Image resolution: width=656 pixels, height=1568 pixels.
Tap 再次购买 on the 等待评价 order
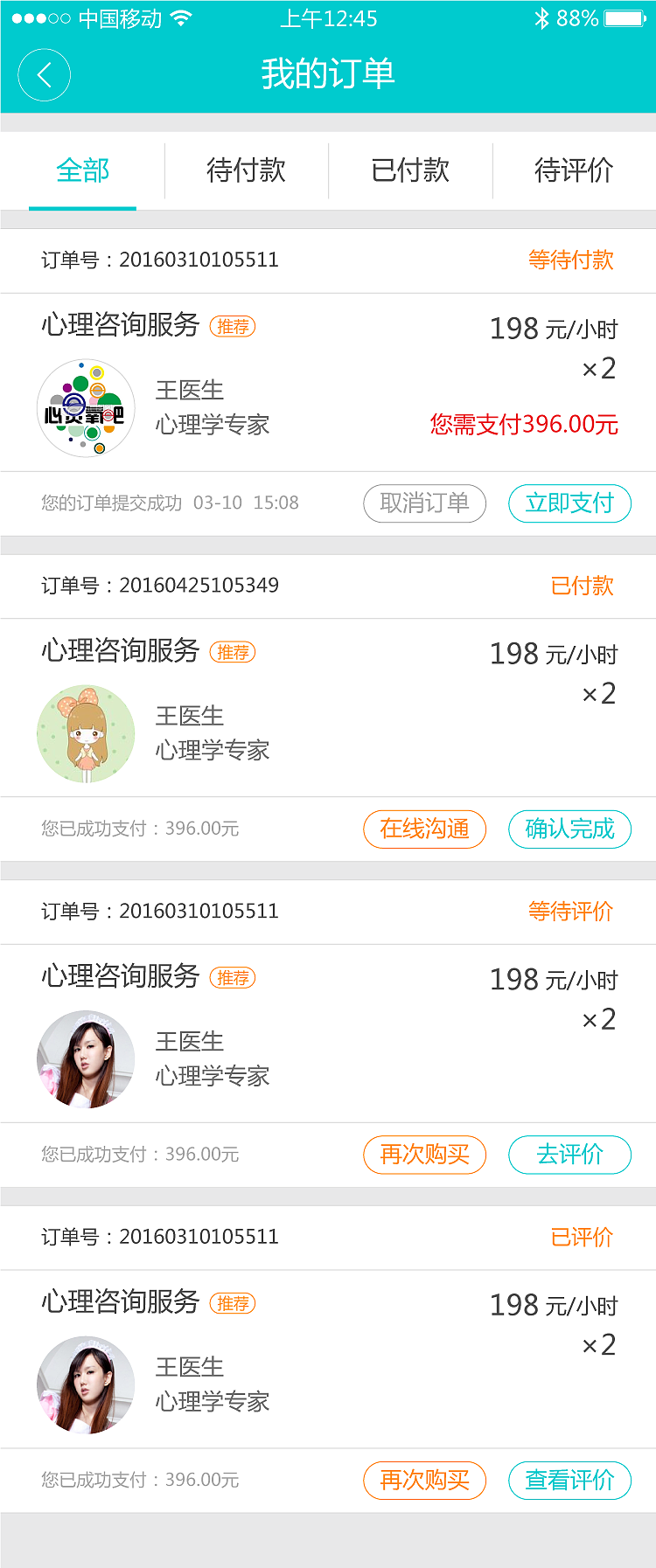[x=424, y=1155]
